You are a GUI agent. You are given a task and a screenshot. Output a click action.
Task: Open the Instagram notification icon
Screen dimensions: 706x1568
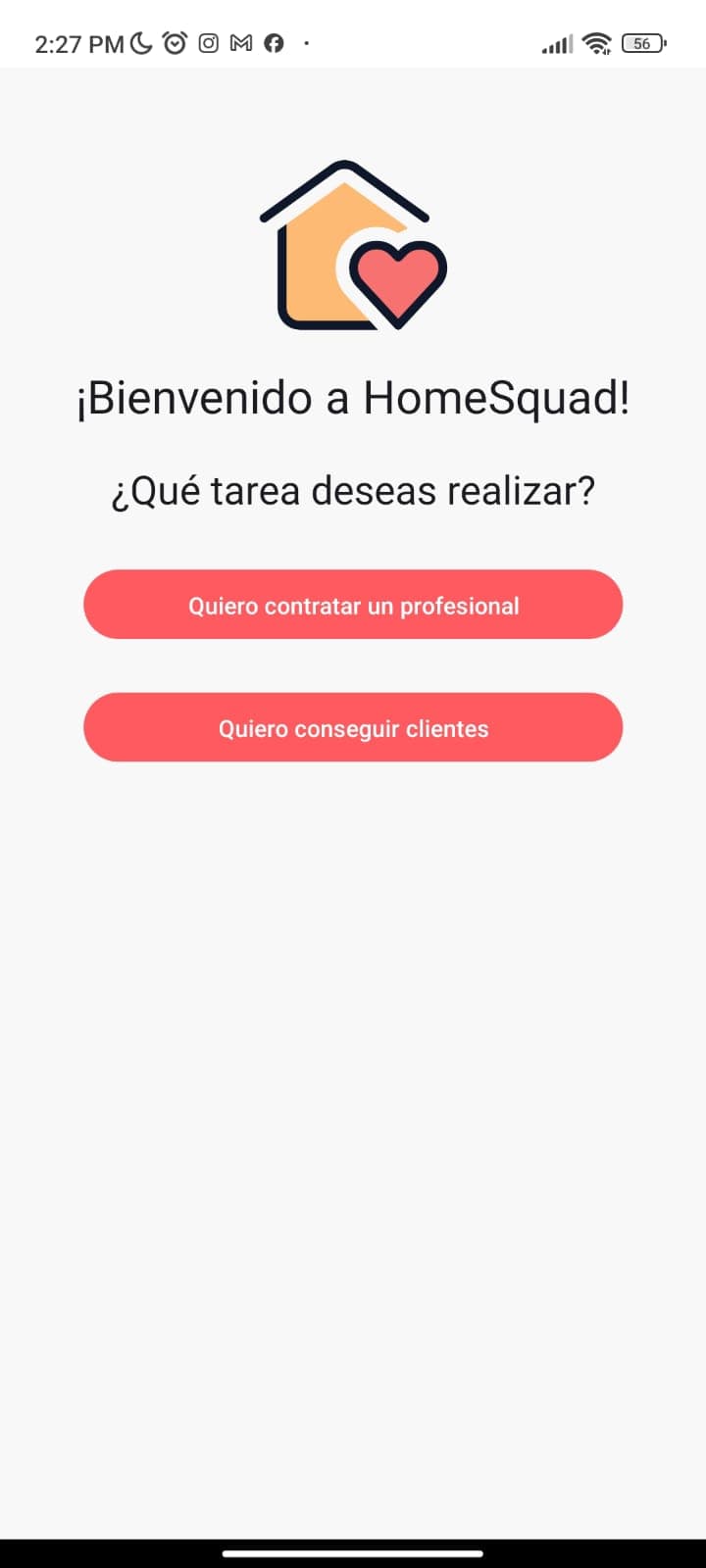click(207, 43)
